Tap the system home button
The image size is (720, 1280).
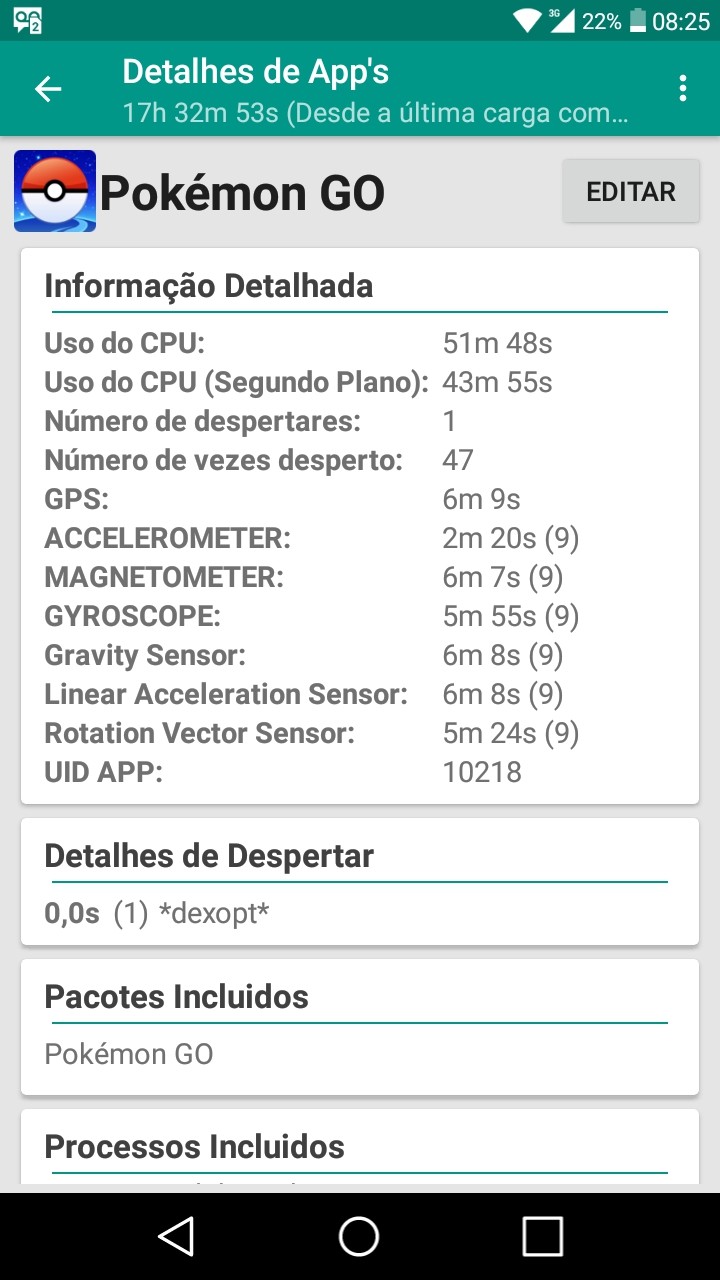[359, 1236]
